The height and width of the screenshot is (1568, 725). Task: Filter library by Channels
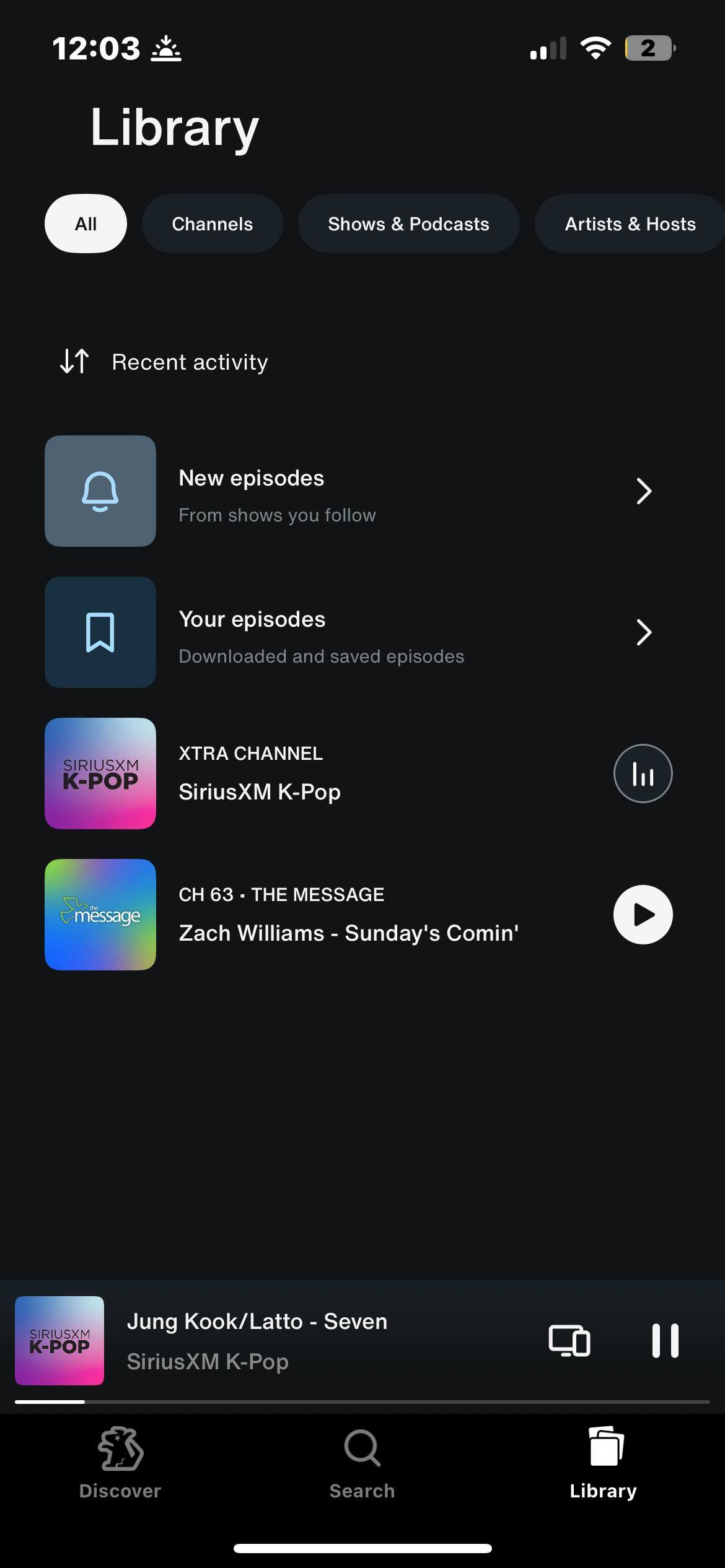(212, 224)
